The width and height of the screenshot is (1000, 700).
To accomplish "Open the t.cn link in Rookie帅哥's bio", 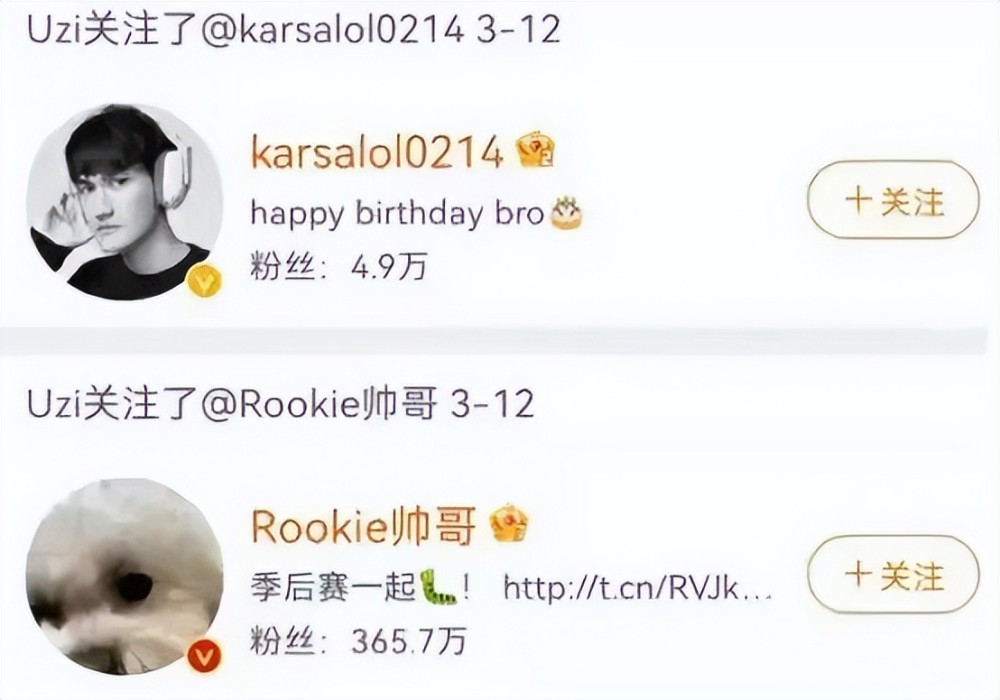I will coord(637,588).
